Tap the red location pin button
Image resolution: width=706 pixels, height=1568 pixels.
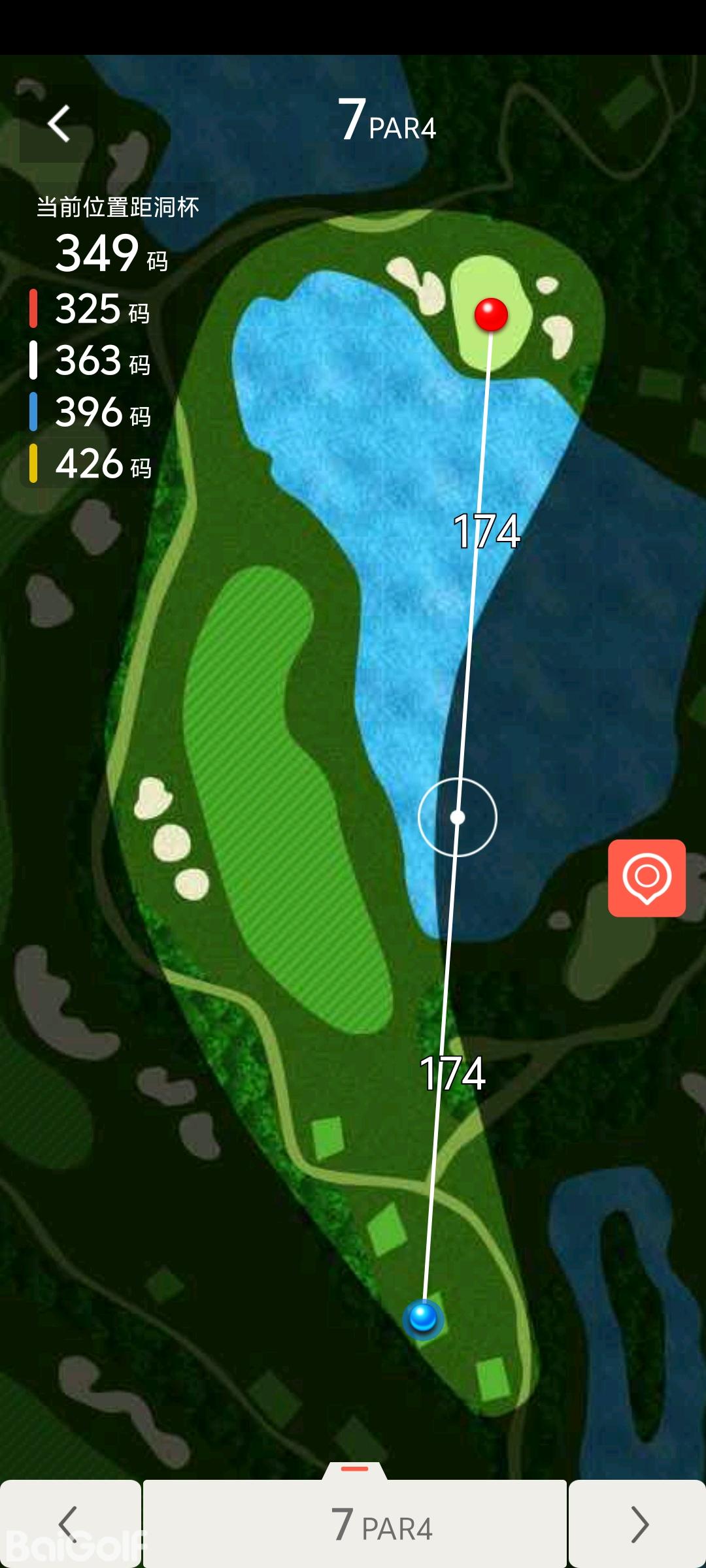(647, 877)
